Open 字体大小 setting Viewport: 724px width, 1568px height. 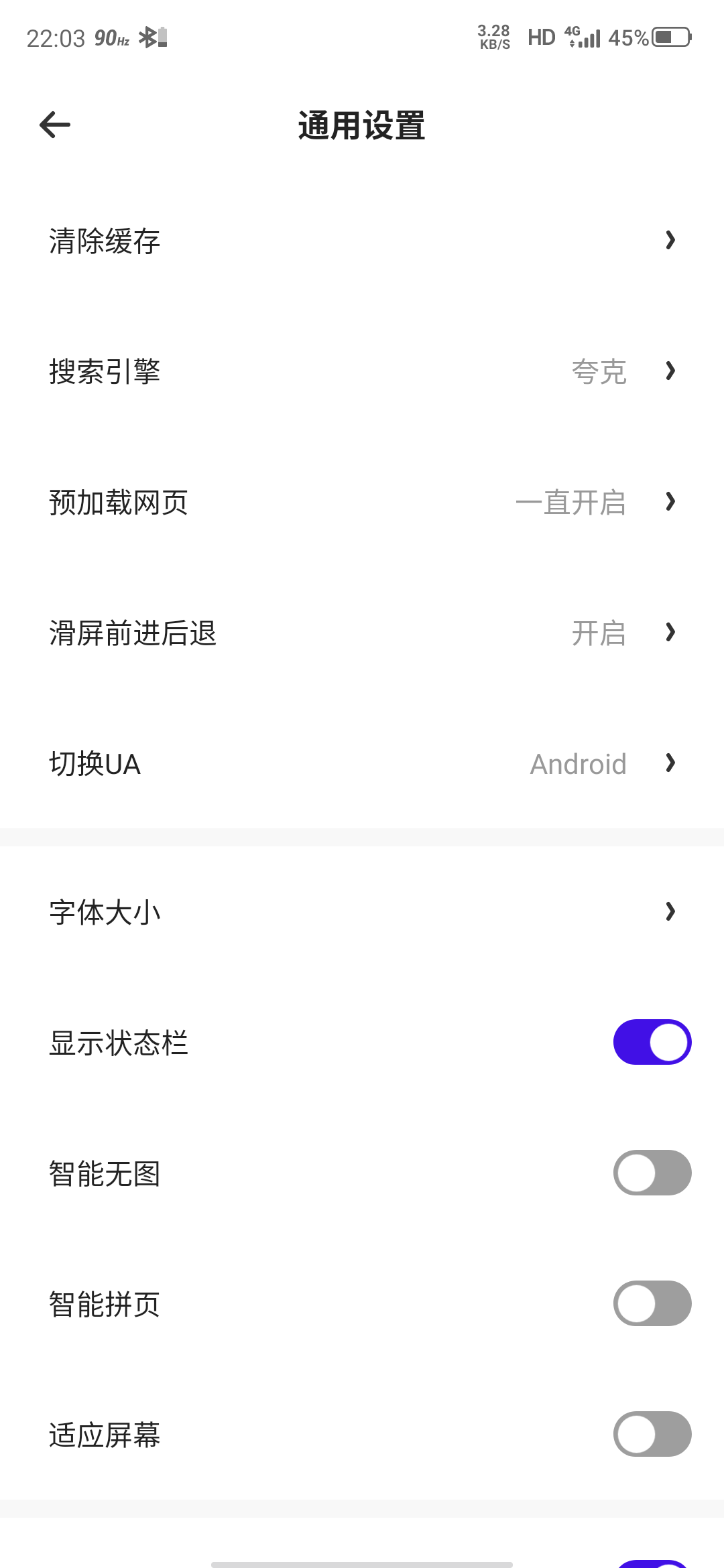point(362,912)
